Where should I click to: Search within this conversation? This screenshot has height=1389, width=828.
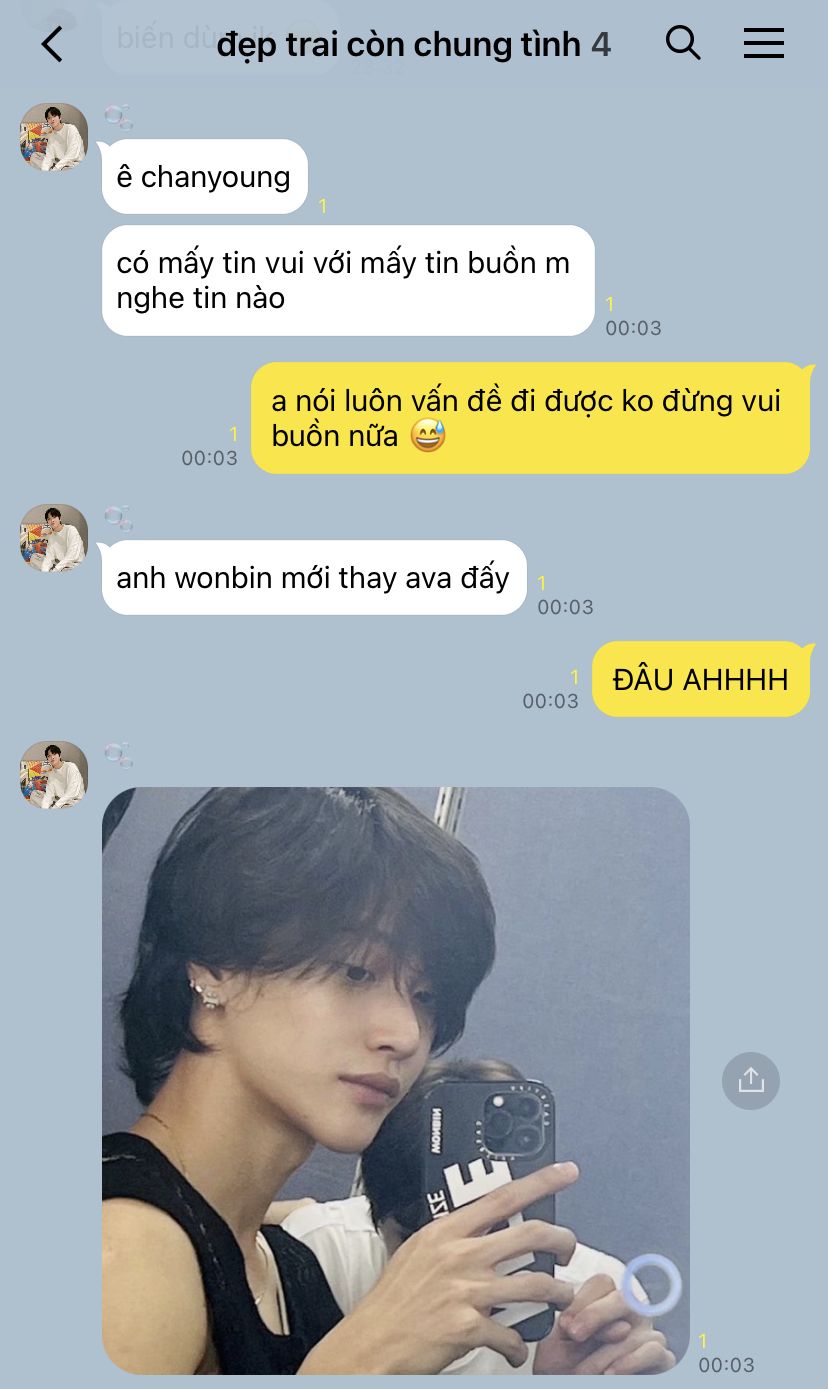point(683,43)
